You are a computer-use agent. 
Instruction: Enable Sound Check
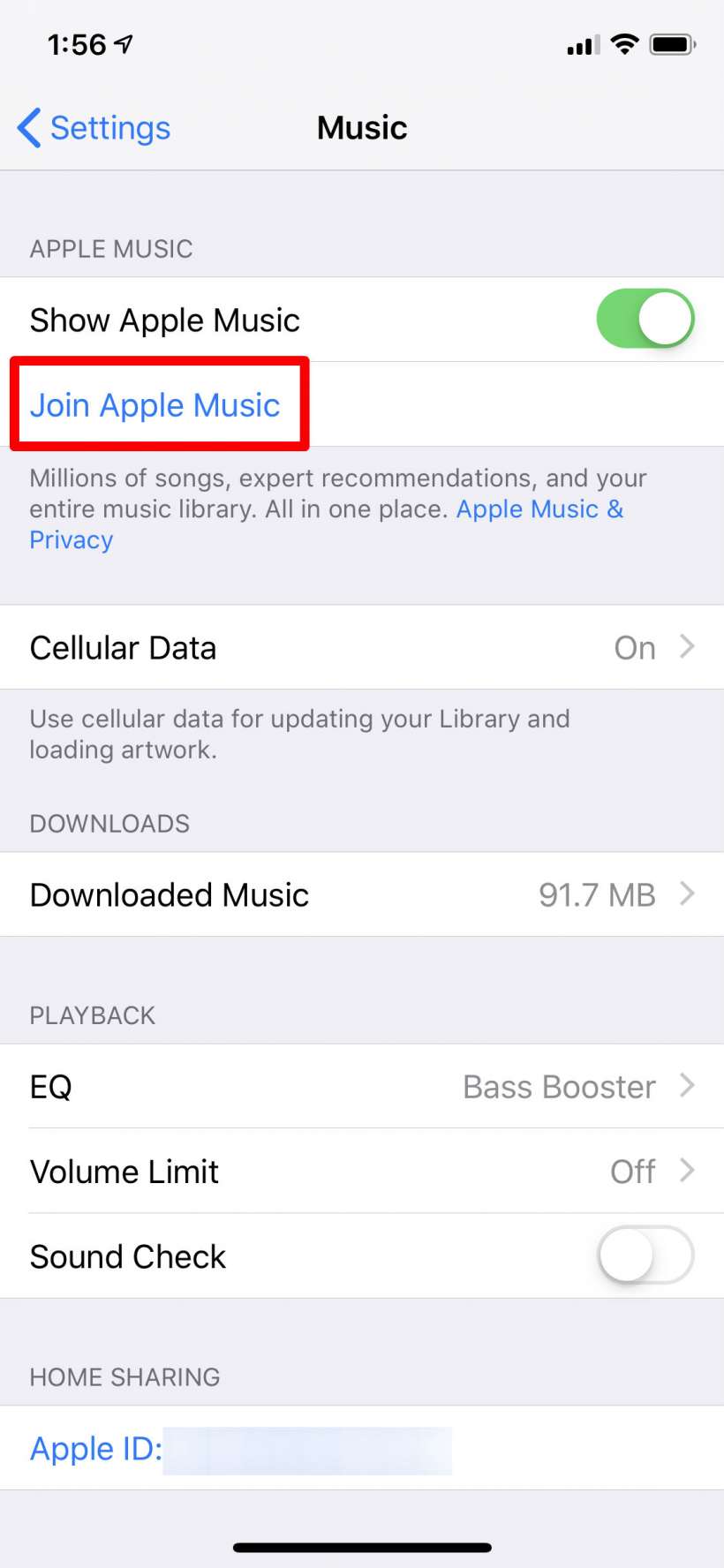pyautogui.click(x=645, y=1255)
